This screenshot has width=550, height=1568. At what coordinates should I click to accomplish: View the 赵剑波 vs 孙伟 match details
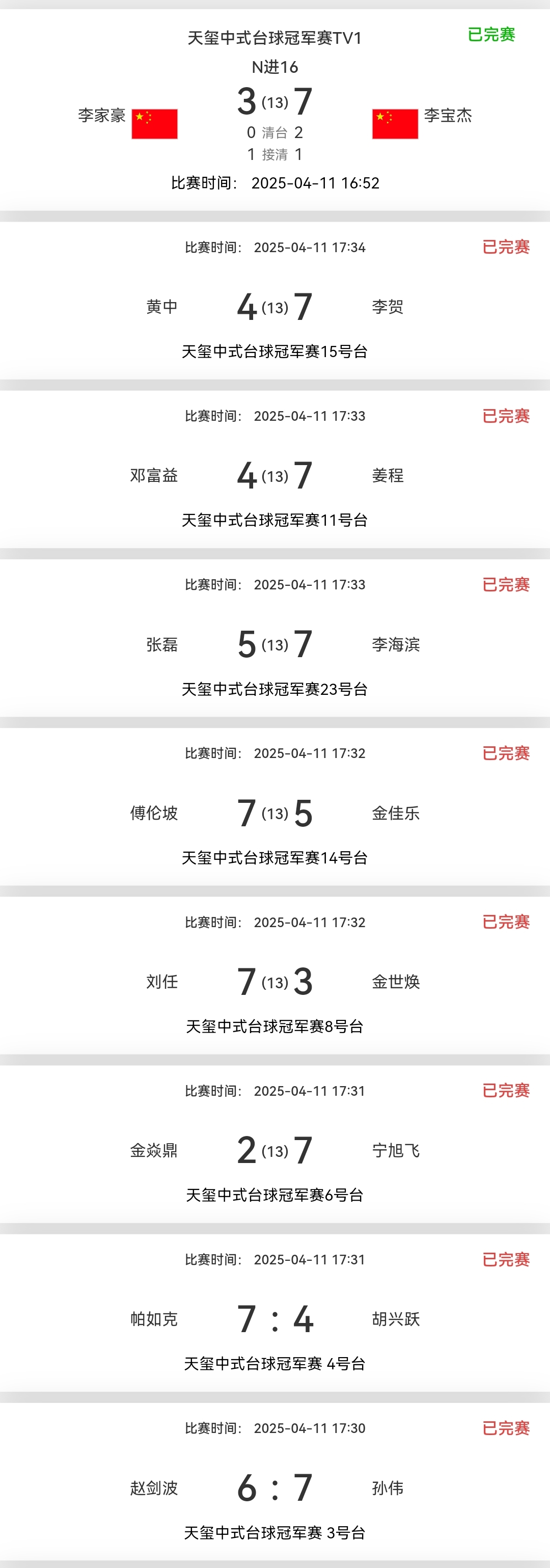click(x=274, y=1487)
